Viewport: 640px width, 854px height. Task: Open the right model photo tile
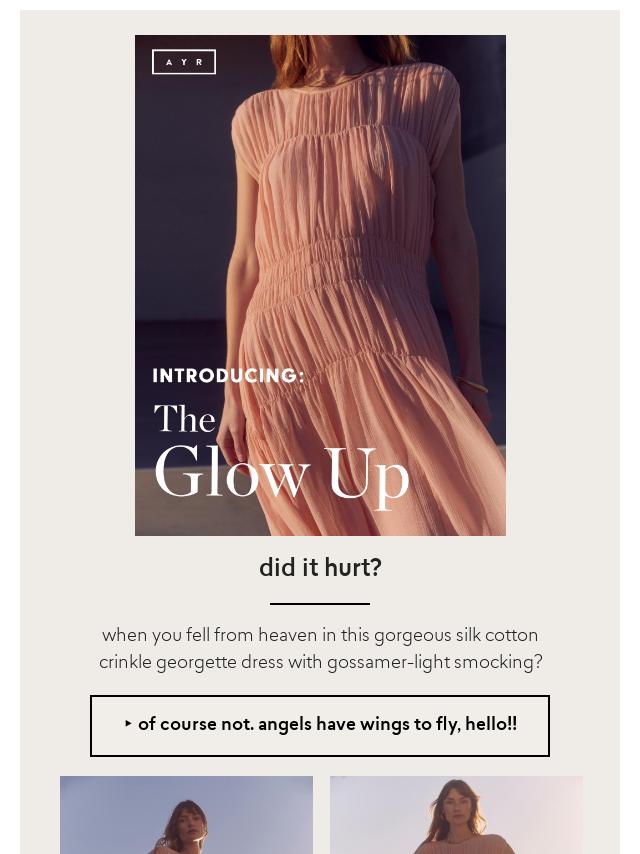pyautogui.click(x=456, y=814)
